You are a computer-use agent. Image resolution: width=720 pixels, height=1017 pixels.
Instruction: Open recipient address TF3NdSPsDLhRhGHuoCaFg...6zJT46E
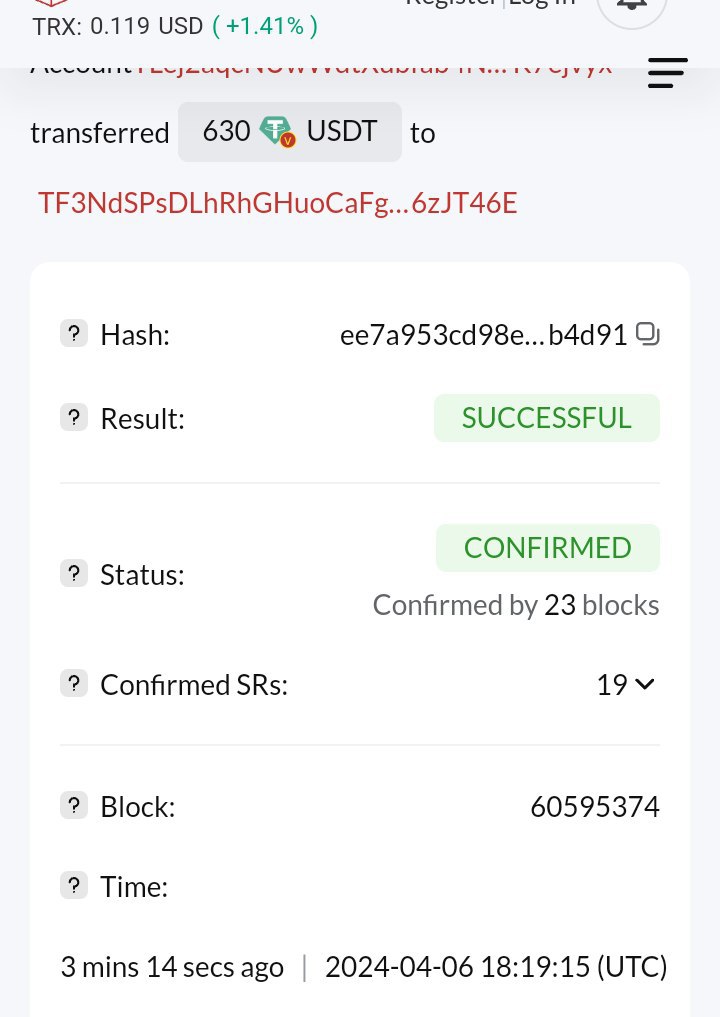(277, 204)
